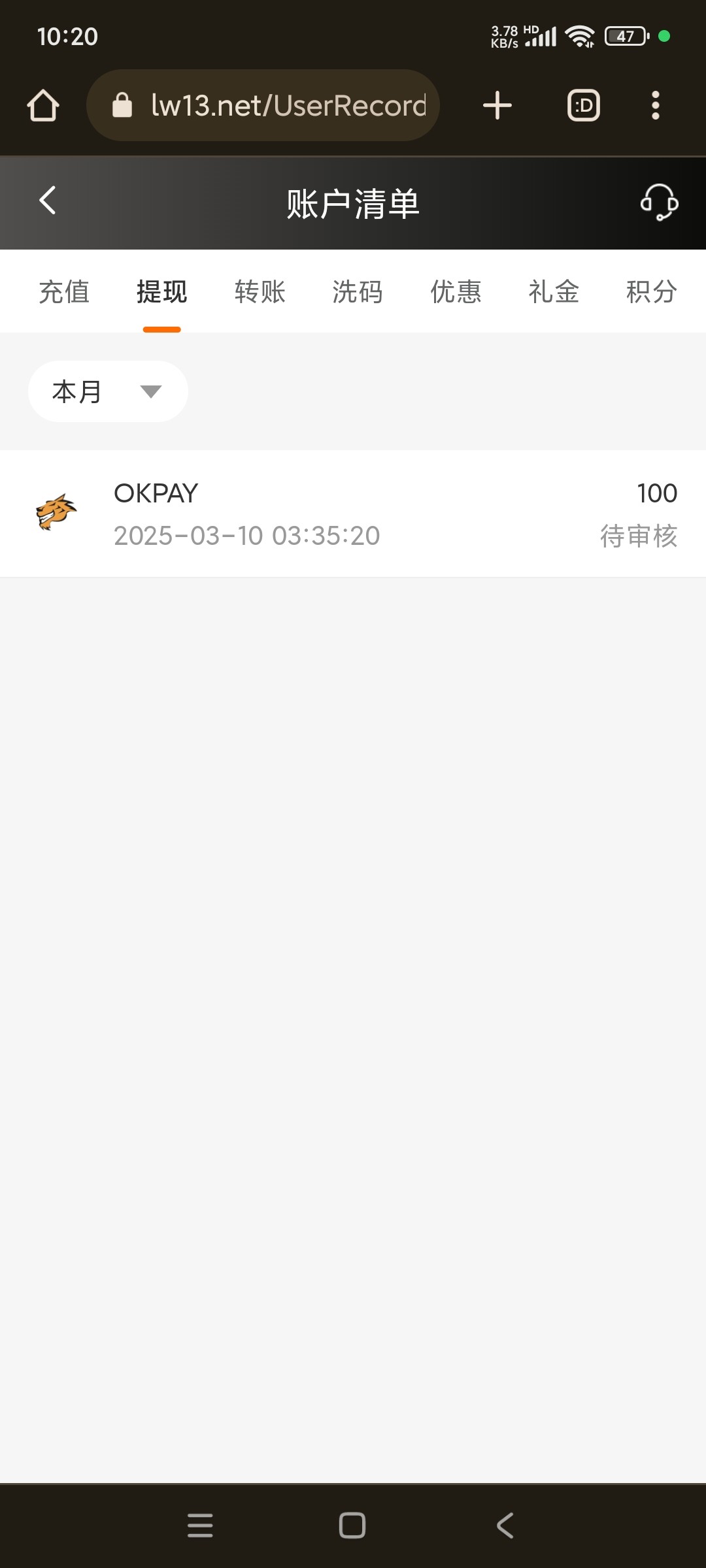Select the 提现 tab
Image resolution: width=706 pixels, height=1568 pixels.
point(162,292)
